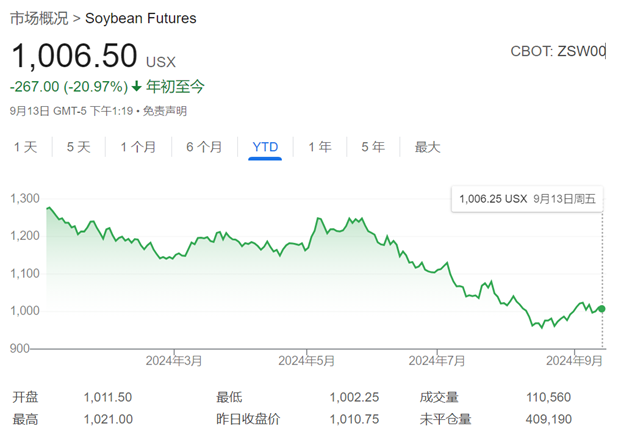Open the 免责声明 link
Screen dimensions: 621x440
pyautogui.click(x=164, y=111)
